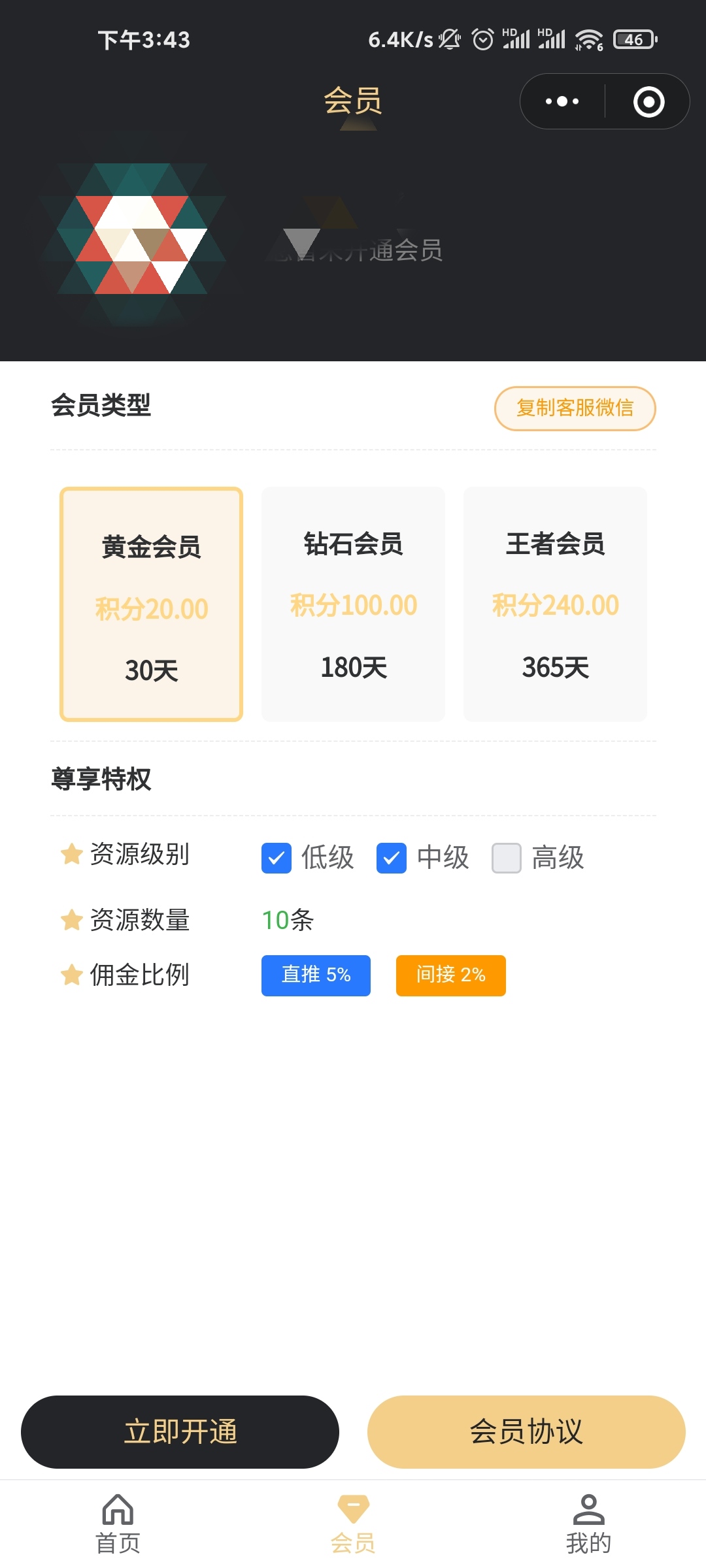
Task: Close the mini program with the circle icon
Action: [648, 102]
